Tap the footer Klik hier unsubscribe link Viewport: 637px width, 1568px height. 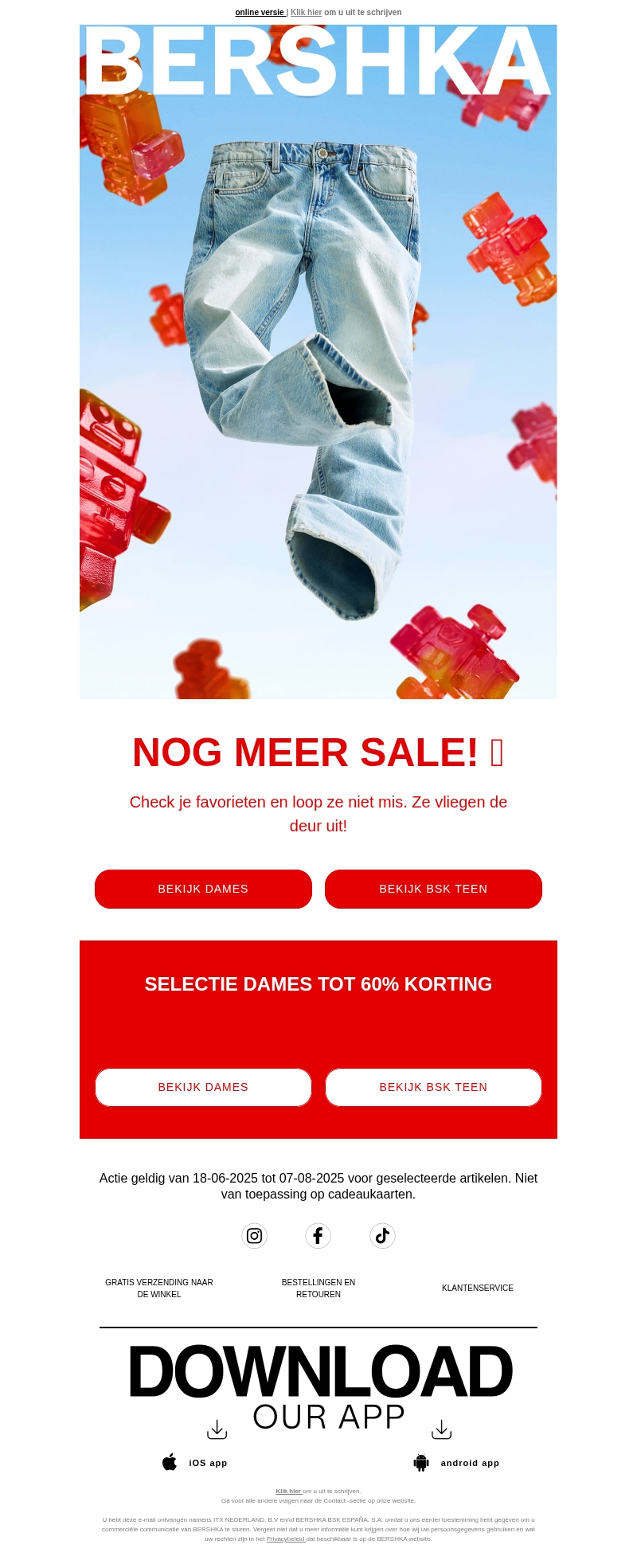pos(288,1491)
